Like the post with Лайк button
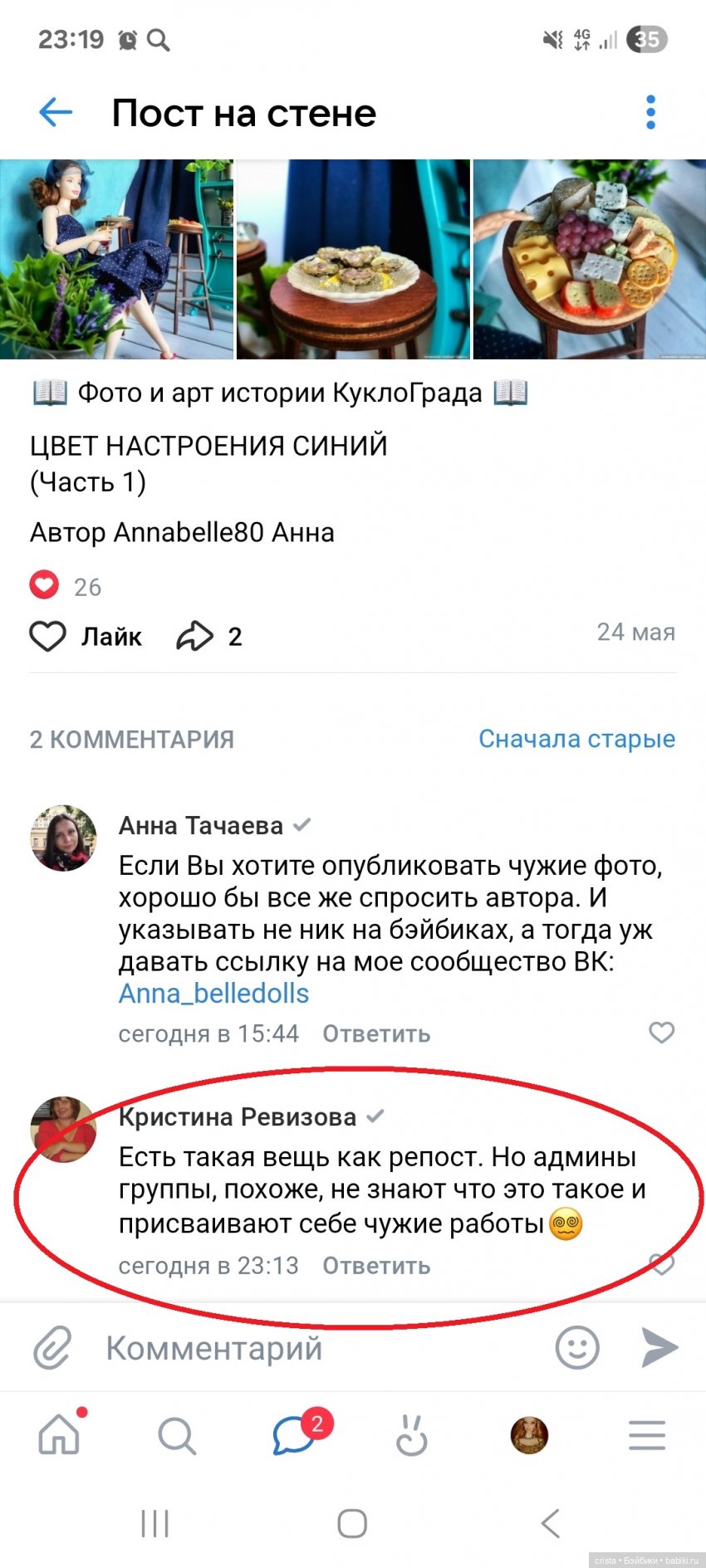This screenshot has width=706, height=1568. point(86,637)
